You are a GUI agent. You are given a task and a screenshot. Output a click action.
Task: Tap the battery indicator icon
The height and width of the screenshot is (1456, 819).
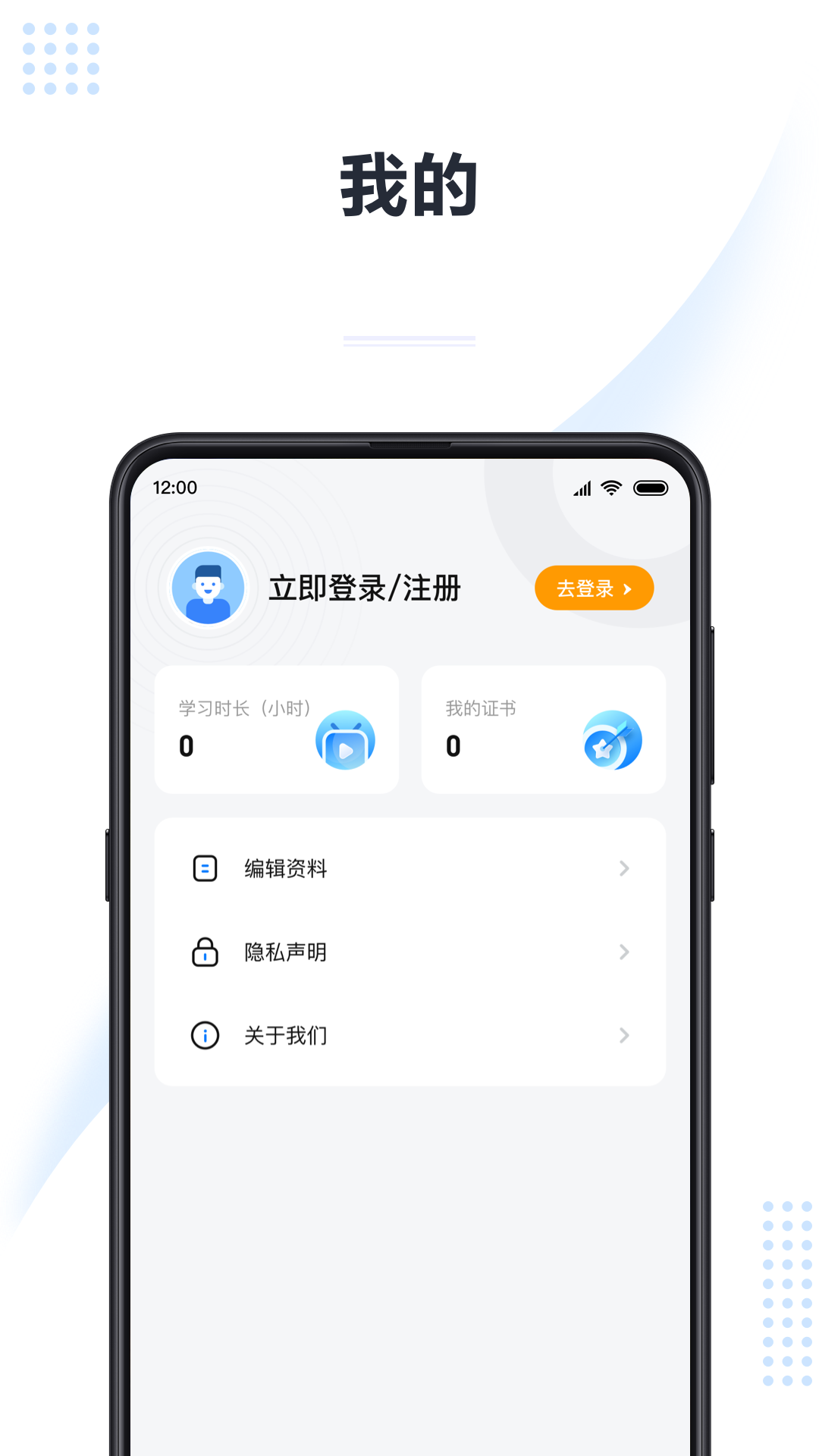(x=651, y=488)
